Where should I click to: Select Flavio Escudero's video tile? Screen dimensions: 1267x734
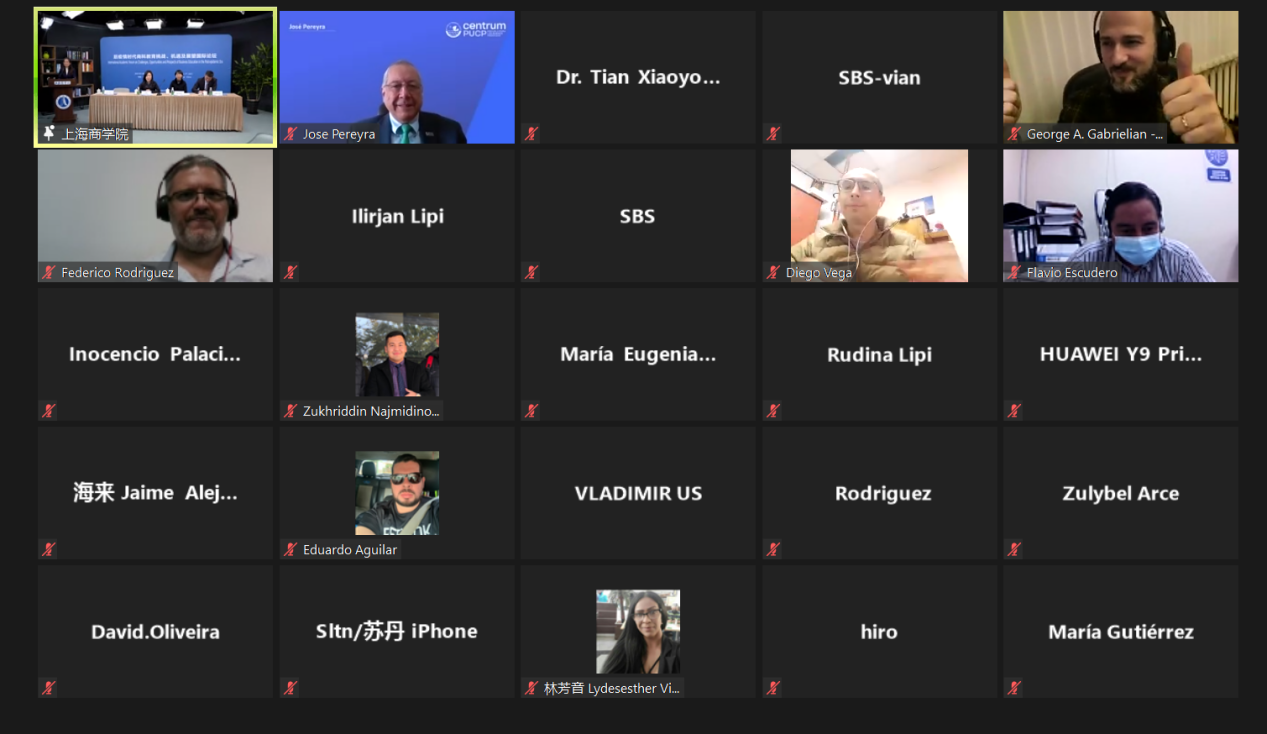pos(1120,215)
